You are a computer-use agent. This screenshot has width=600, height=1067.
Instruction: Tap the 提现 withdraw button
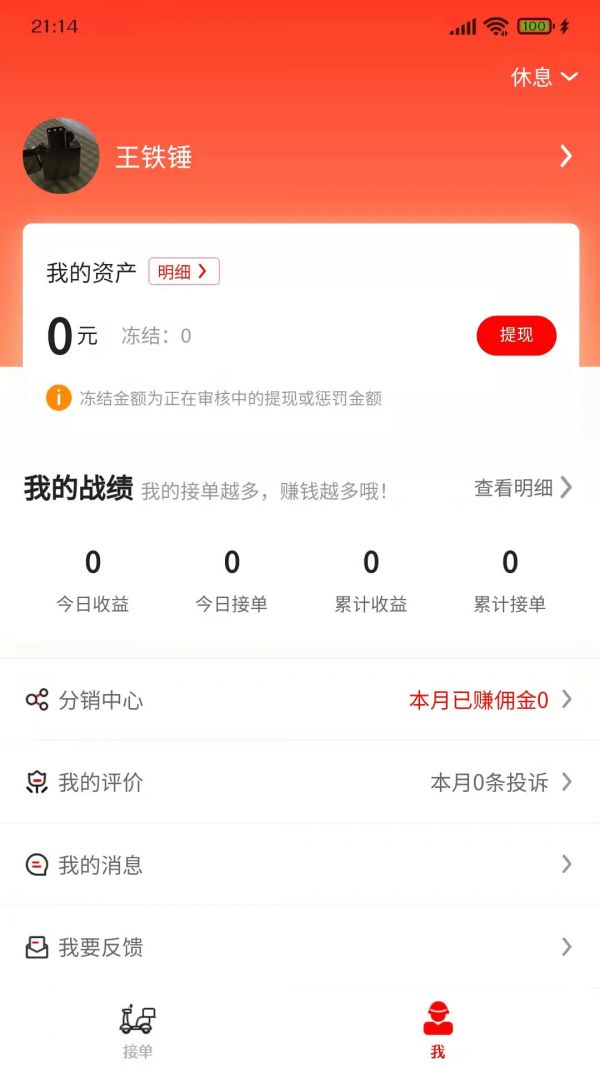516,335
